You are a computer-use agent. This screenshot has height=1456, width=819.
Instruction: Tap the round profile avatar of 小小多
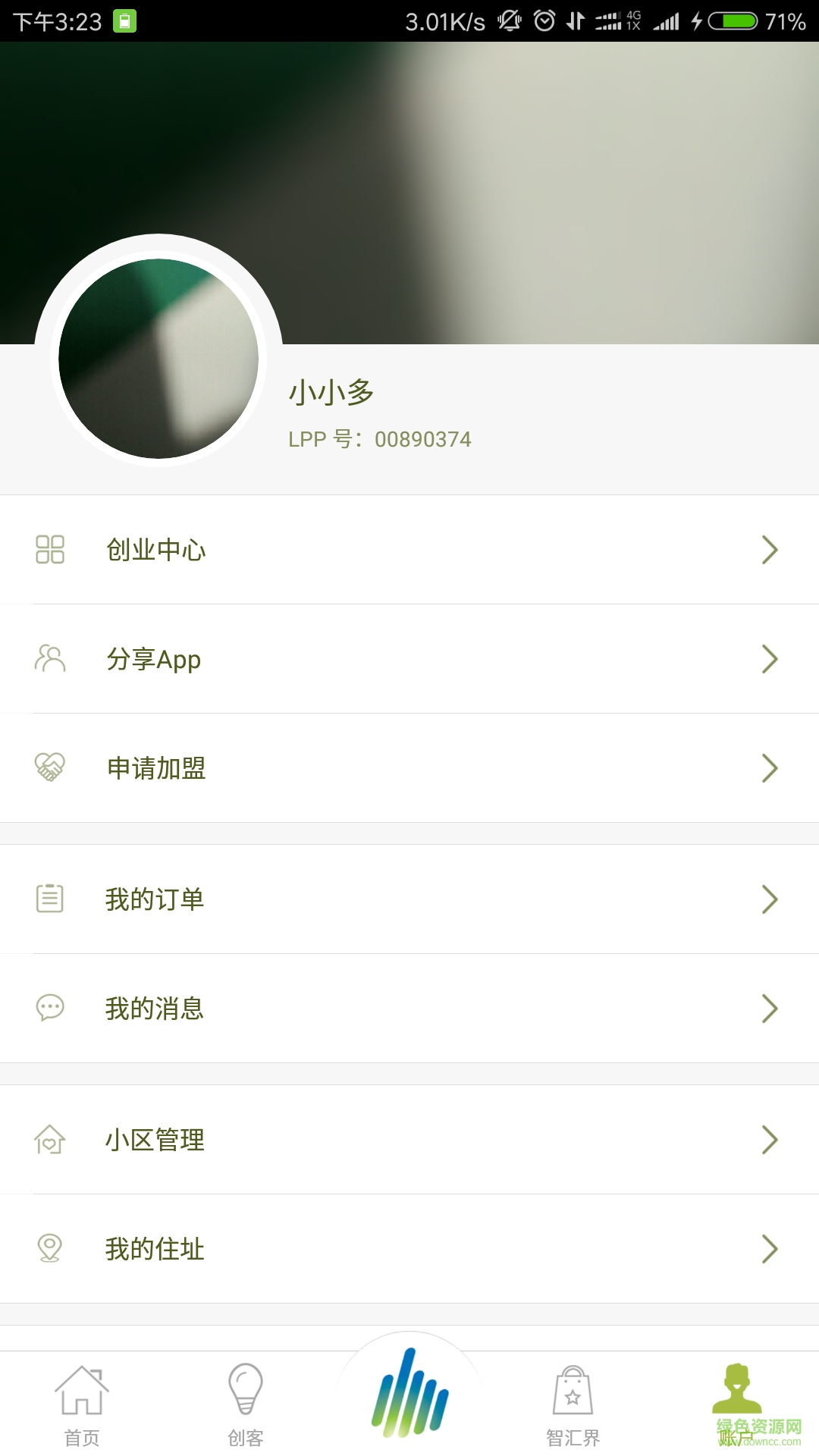pyautogui.click(x=158, y=359)
